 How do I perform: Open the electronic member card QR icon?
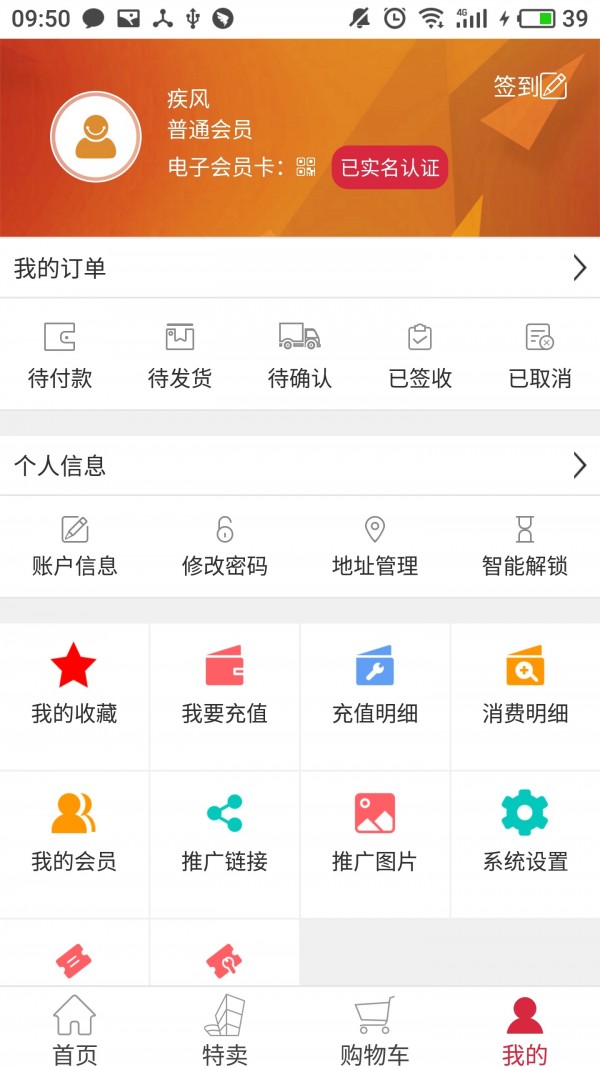coord(306,167)
